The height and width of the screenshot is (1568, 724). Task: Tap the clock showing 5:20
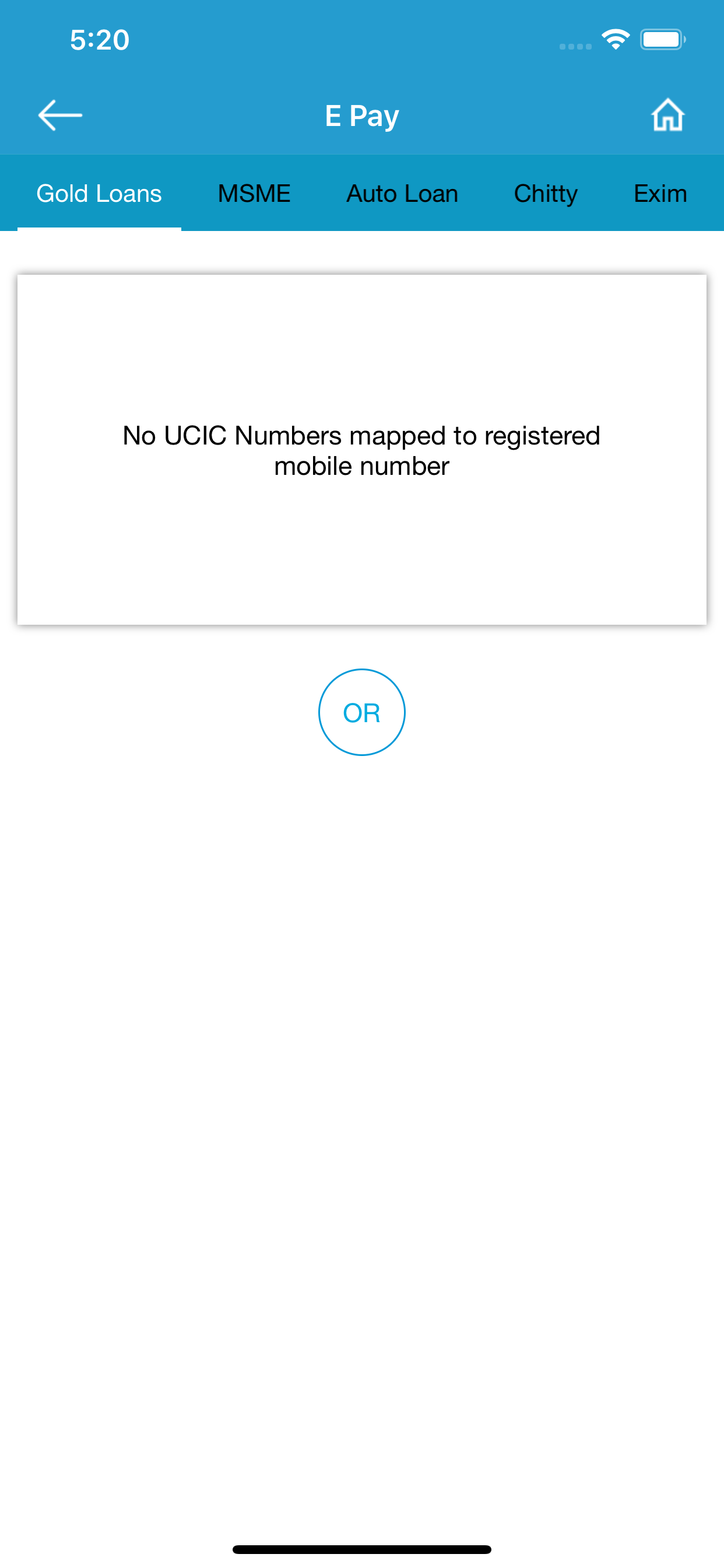99,40
